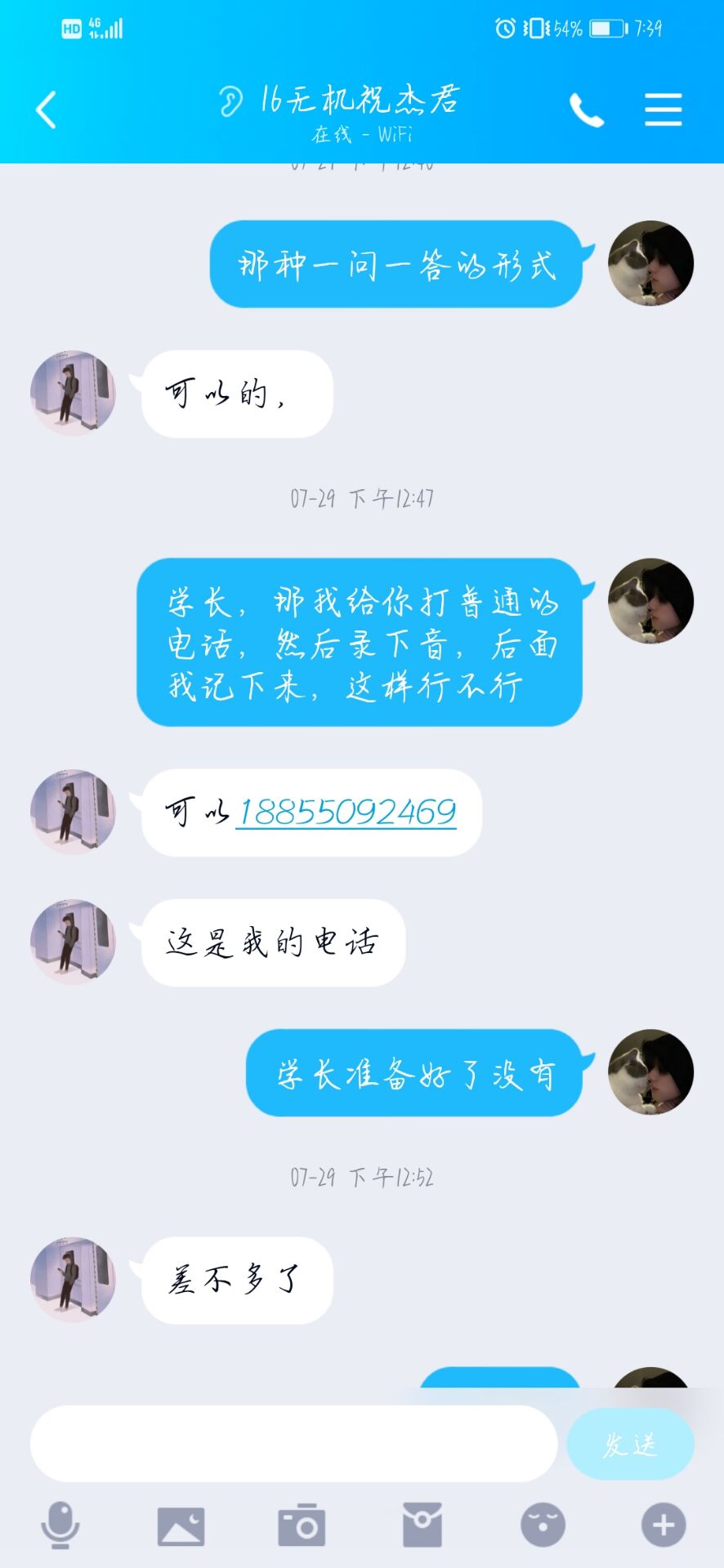View contact avatar beside 可以的 message

coord(74,394)
